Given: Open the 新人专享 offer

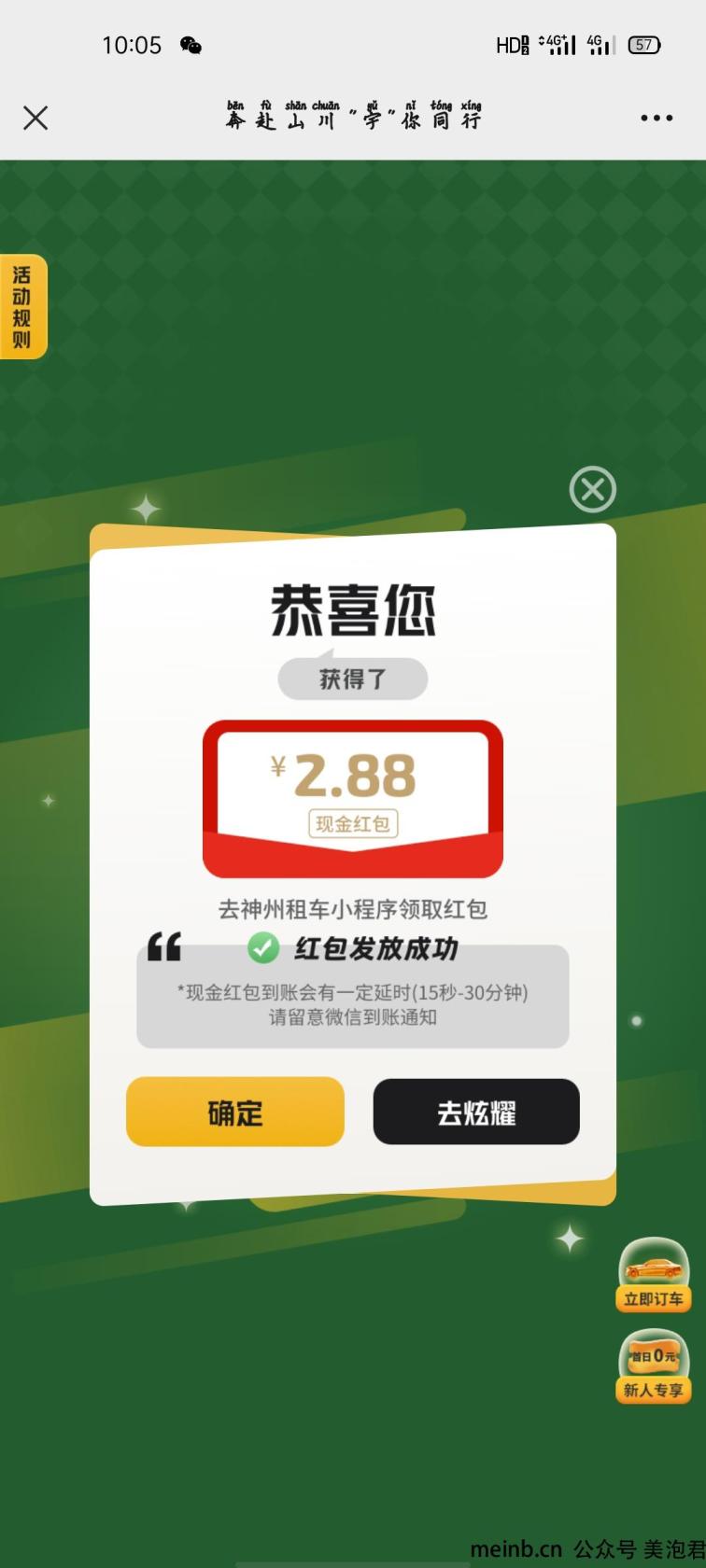Looking at the screenshot, I should tap(653, 1366).
